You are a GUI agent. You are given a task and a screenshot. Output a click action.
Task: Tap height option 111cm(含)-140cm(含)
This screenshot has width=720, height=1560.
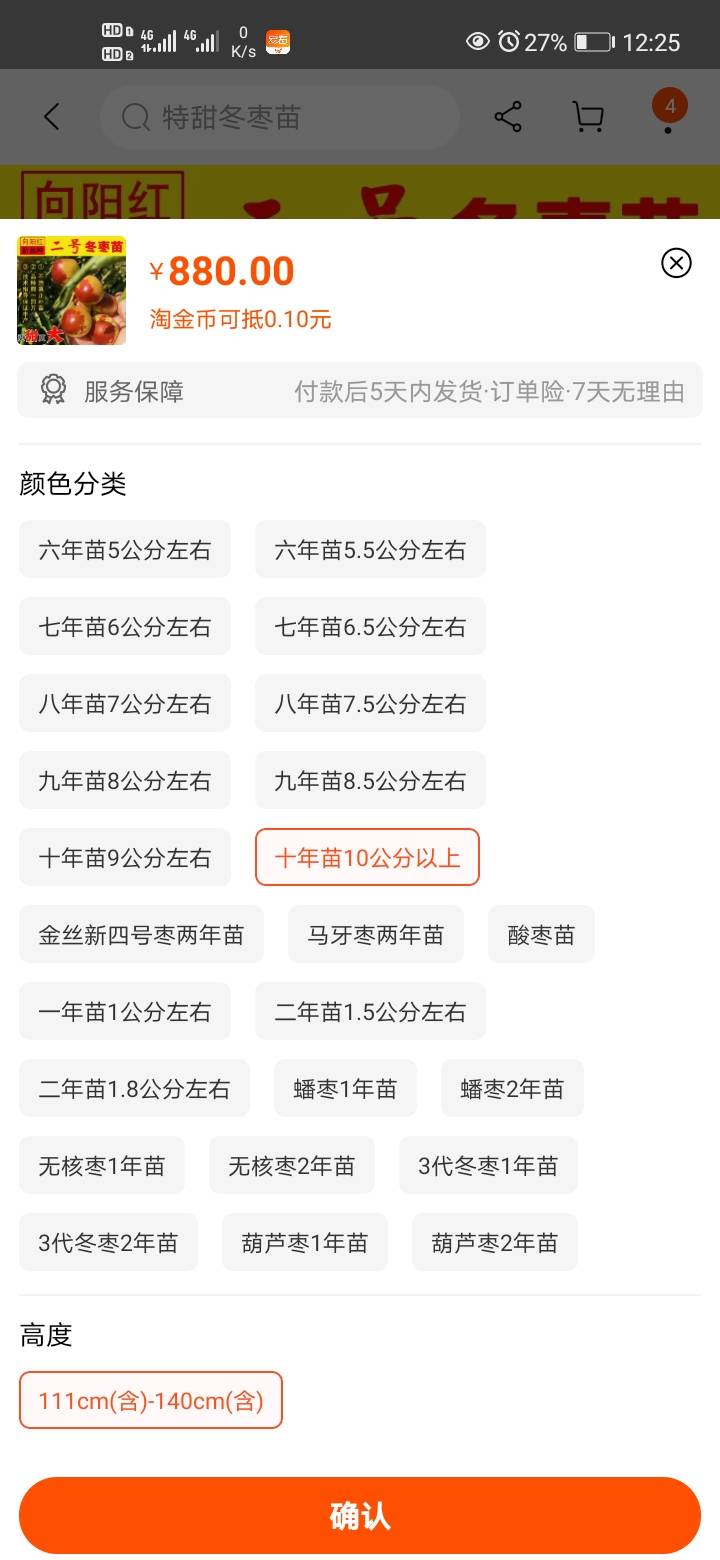[x=151, y=1400]
